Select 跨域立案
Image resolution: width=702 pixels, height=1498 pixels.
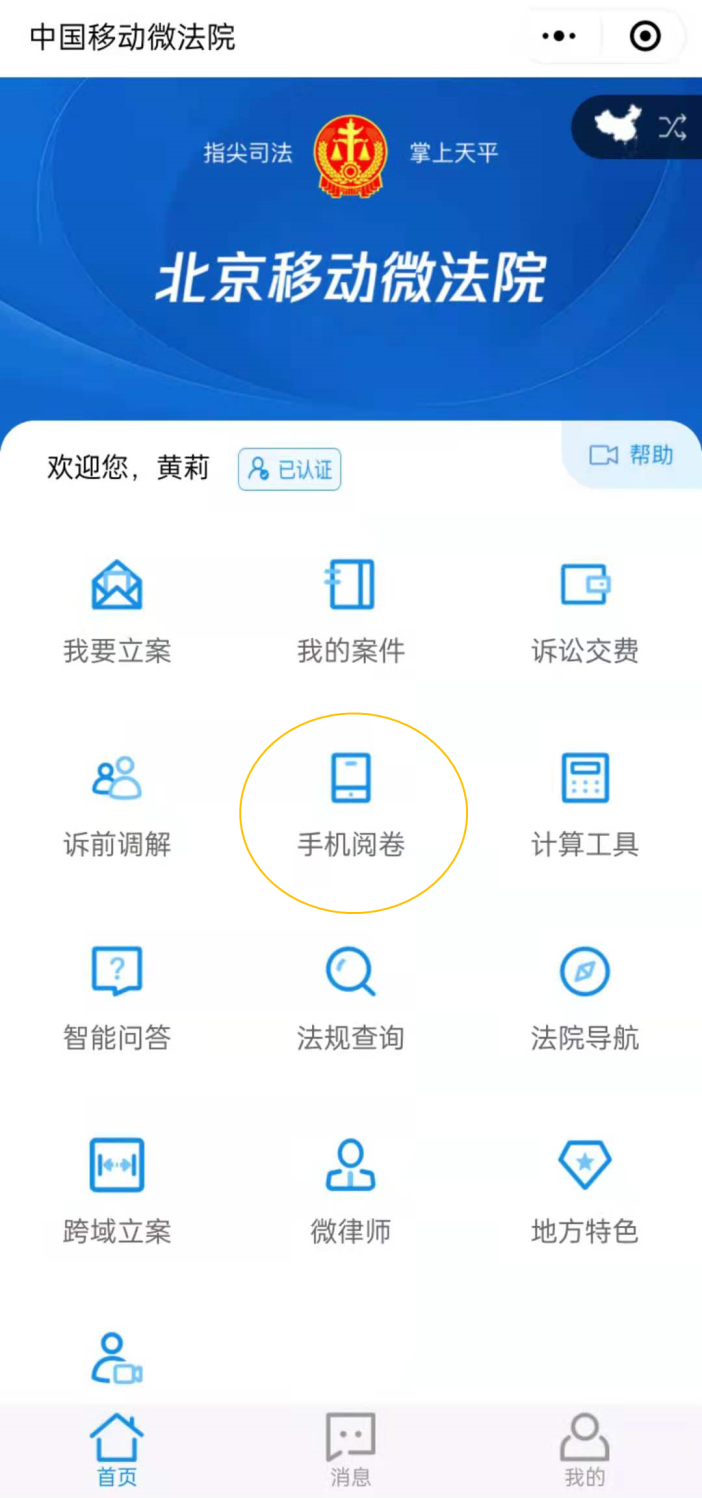tap(117, 1190)
